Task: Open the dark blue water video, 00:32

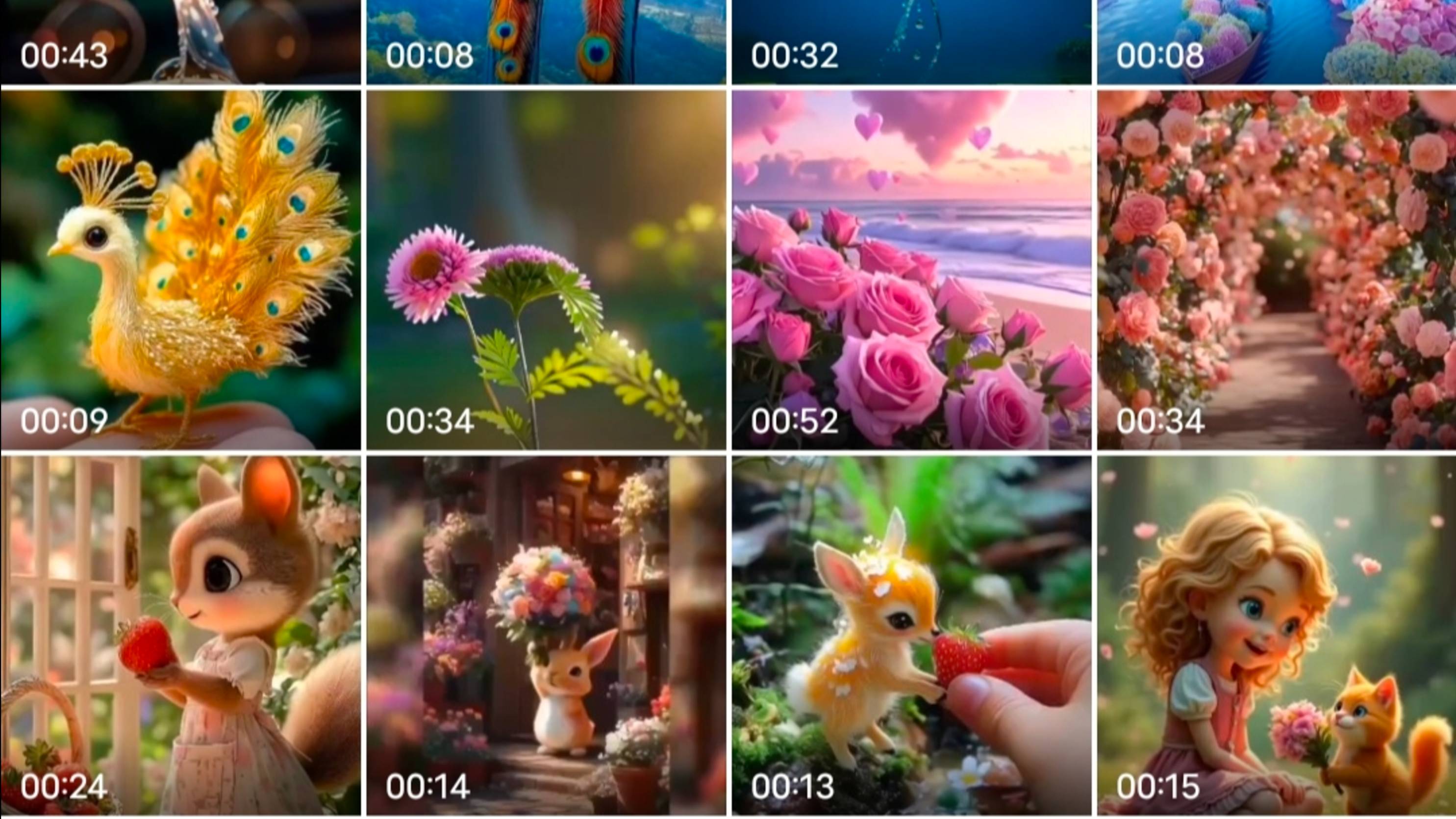Action: coord(911,41)
